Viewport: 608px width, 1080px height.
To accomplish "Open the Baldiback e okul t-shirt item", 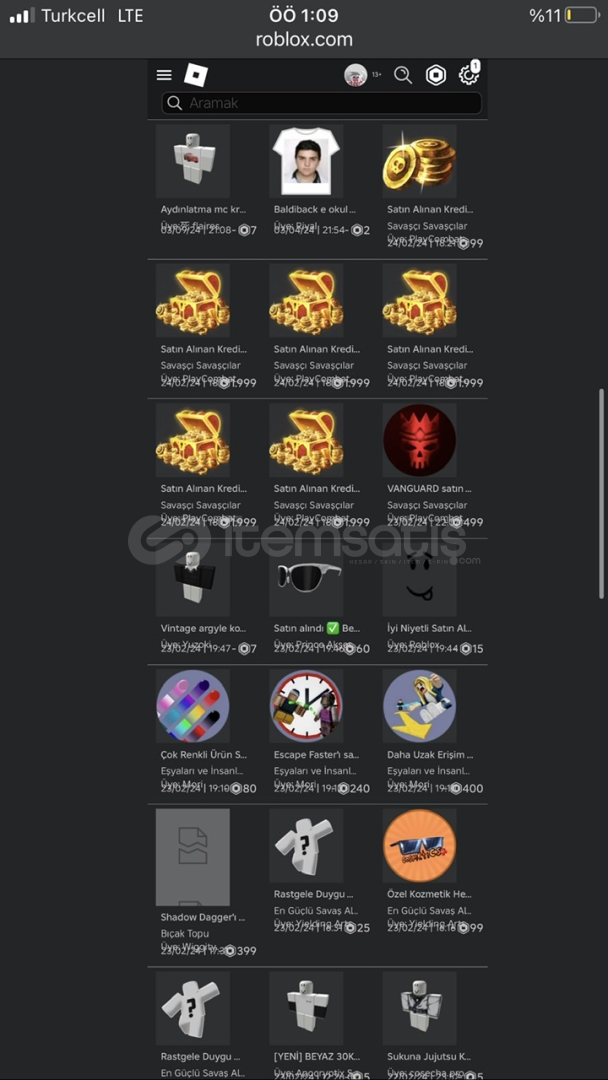I will click(306, 161).
